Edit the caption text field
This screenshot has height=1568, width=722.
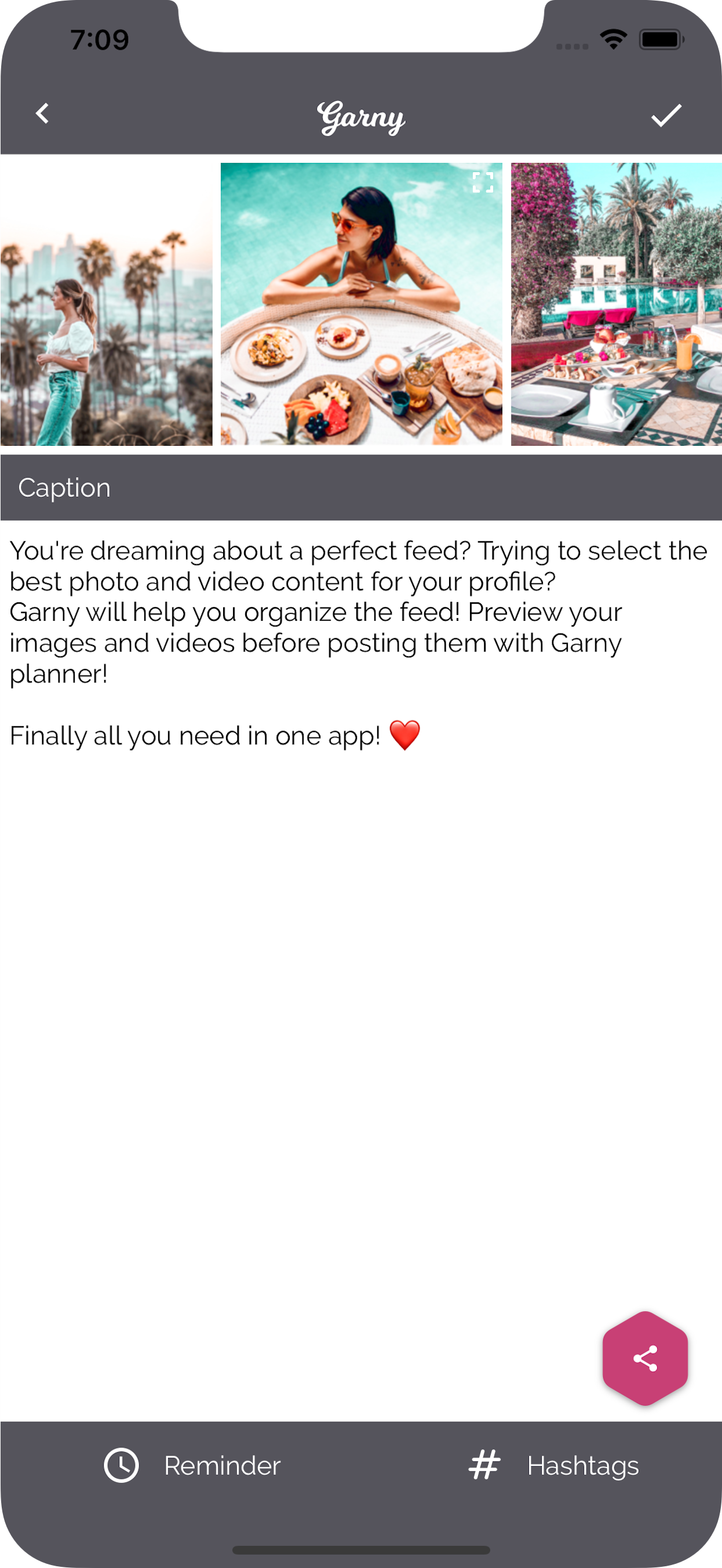[360, 913]
